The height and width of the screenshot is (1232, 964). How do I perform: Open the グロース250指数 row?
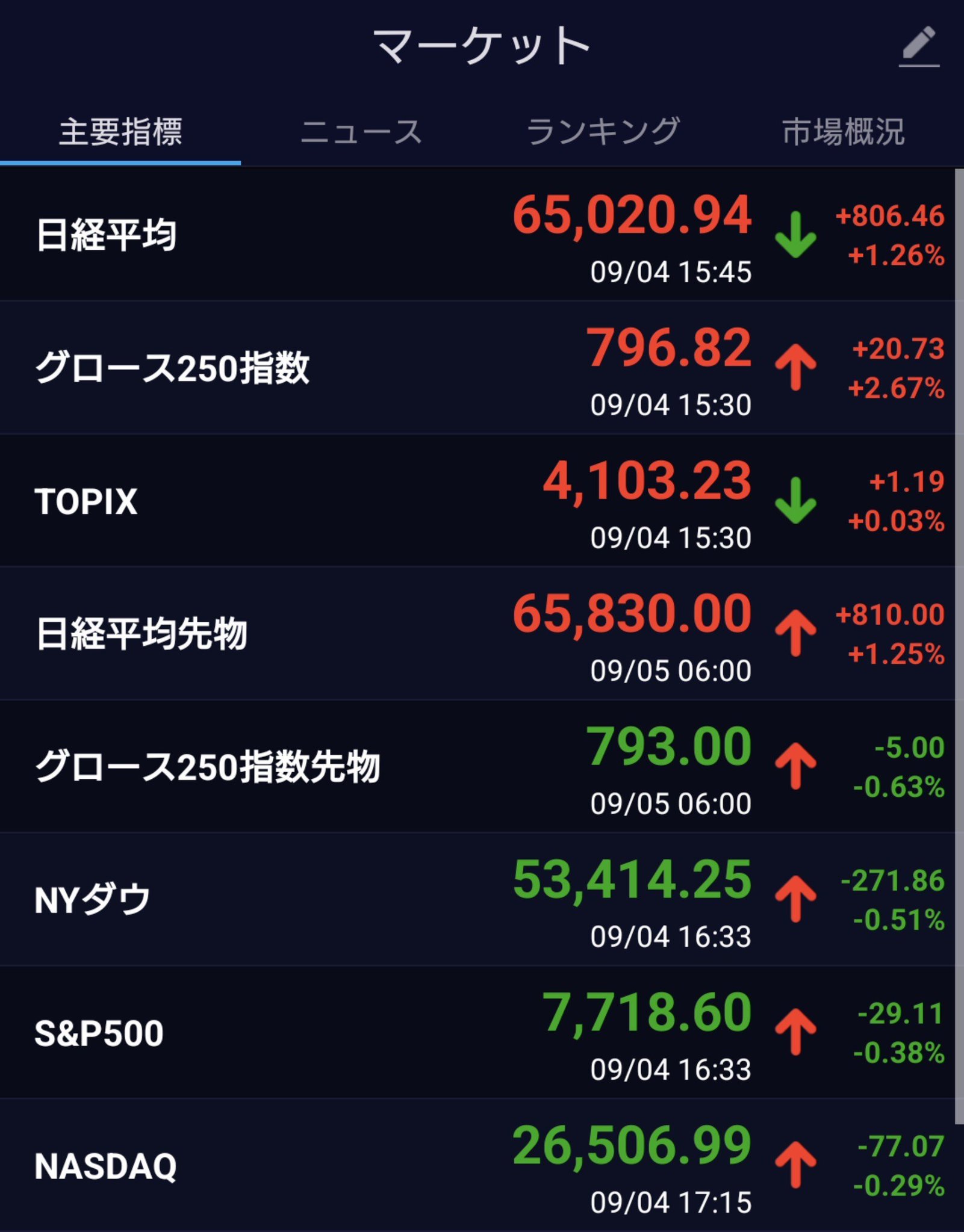tap(477, 368)
